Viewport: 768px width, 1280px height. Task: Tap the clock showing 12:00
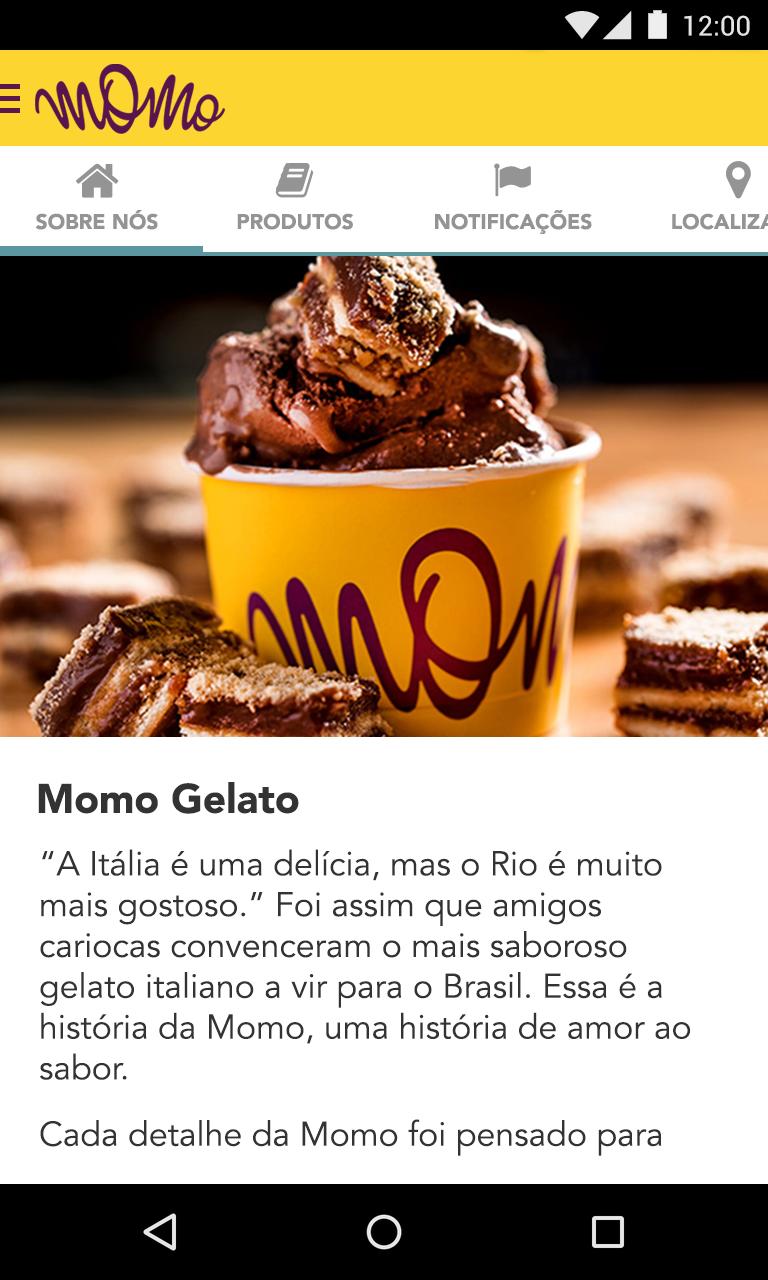[x=717, y=25]
